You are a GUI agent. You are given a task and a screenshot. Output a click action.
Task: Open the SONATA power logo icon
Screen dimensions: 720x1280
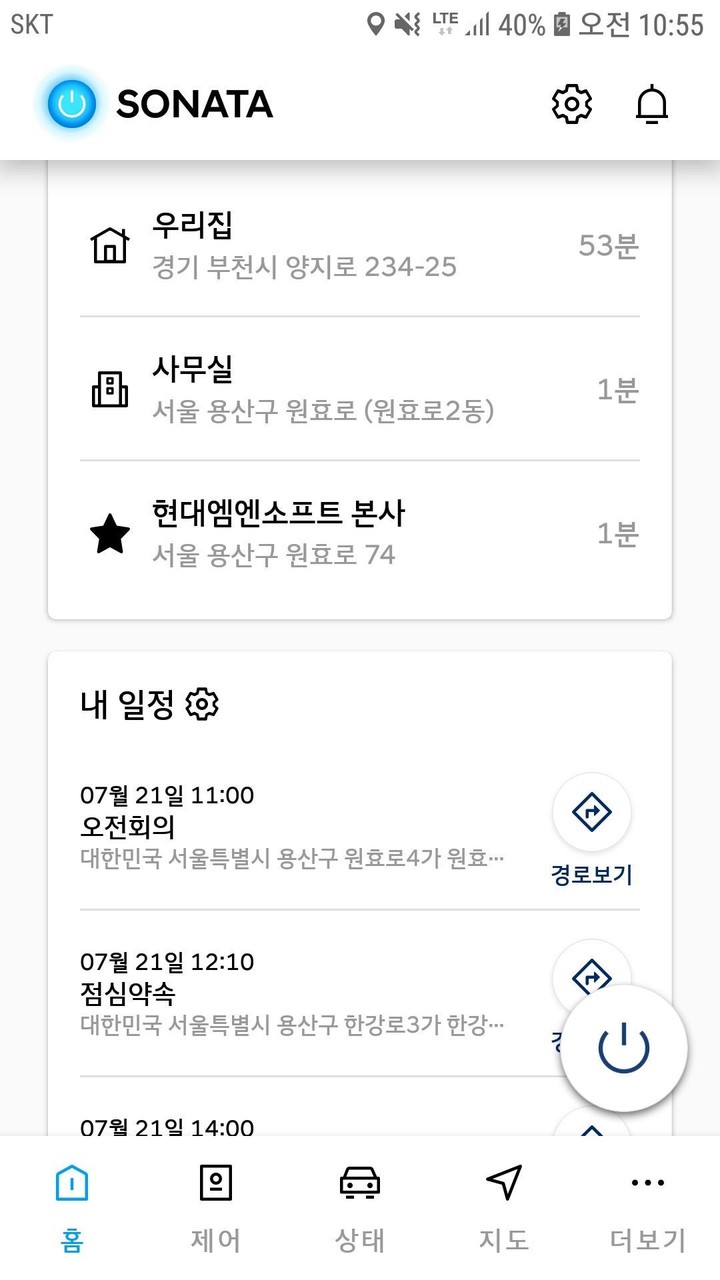(68, 102)
